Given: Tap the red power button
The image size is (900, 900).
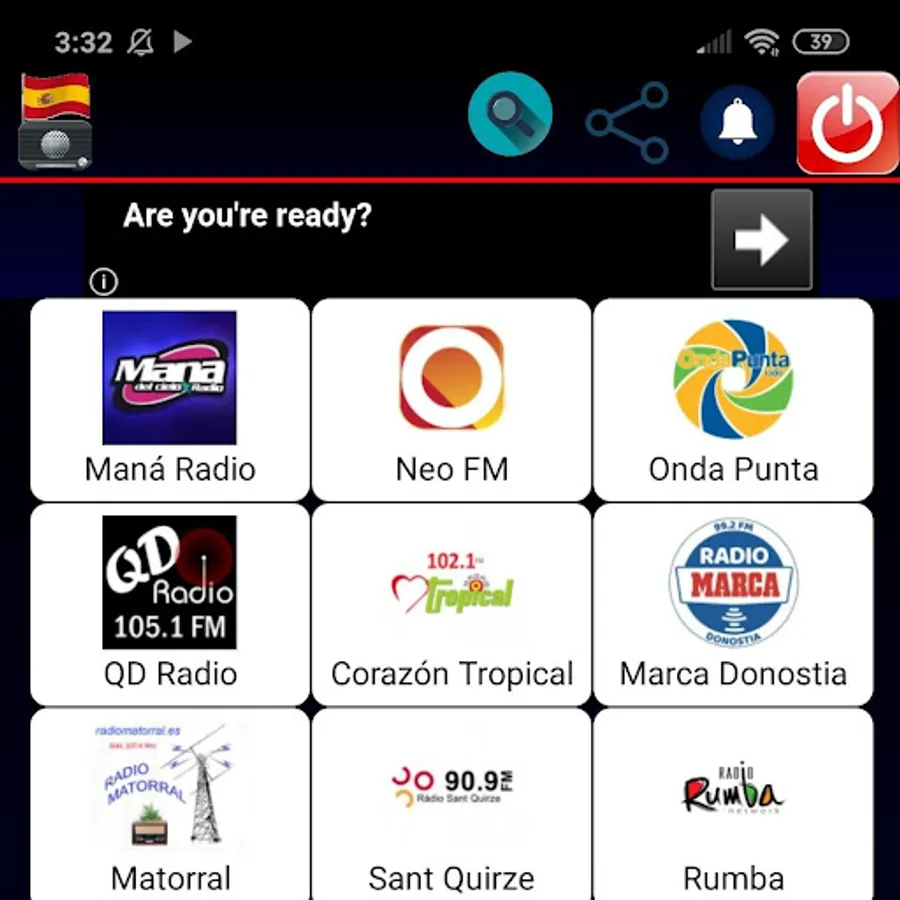Looking at the screenshot, I should click(847, 122).
